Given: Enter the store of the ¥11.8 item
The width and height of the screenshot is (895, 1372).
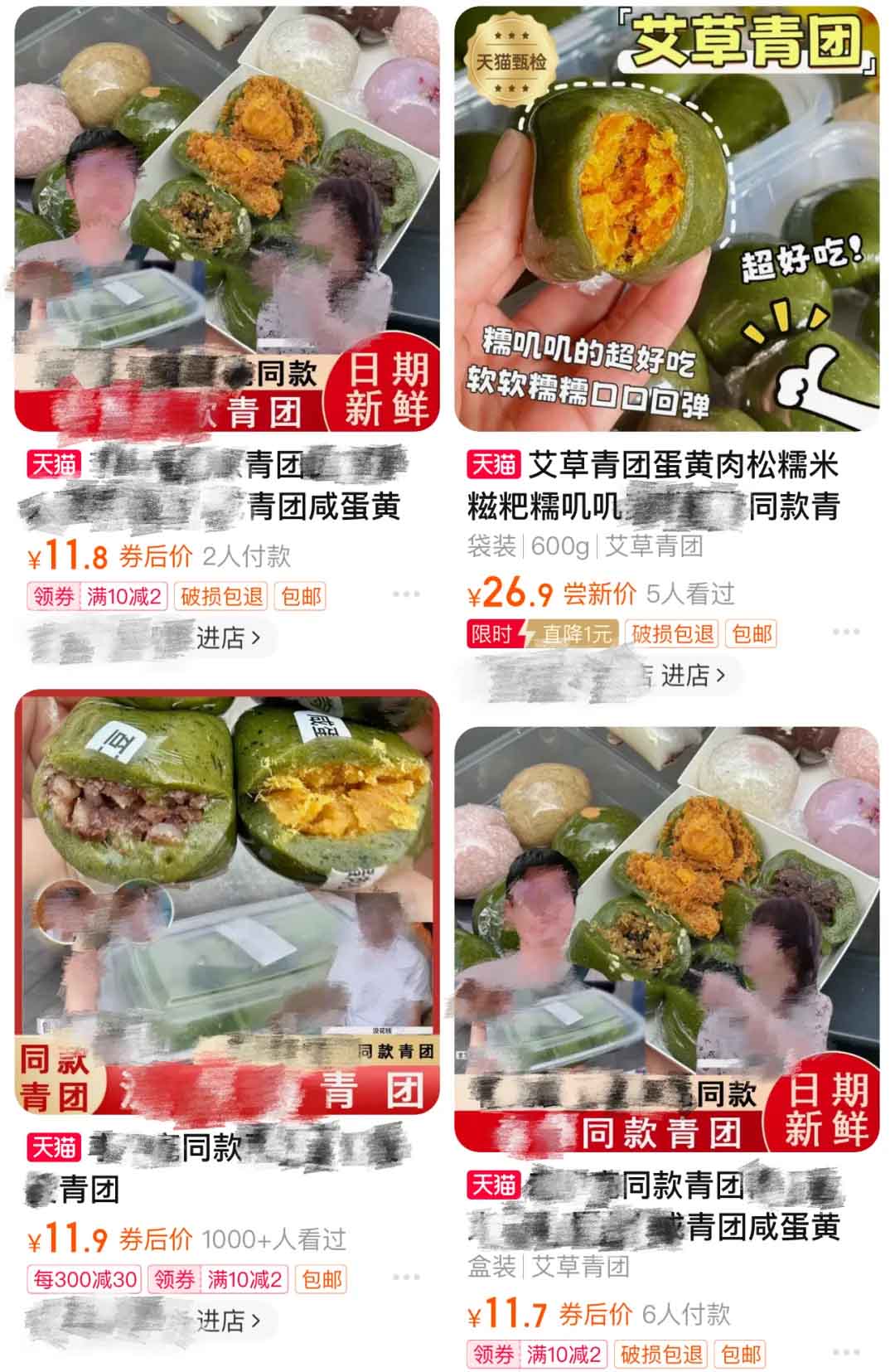Looking at the screenshot, I should click(x=228, y=638).
